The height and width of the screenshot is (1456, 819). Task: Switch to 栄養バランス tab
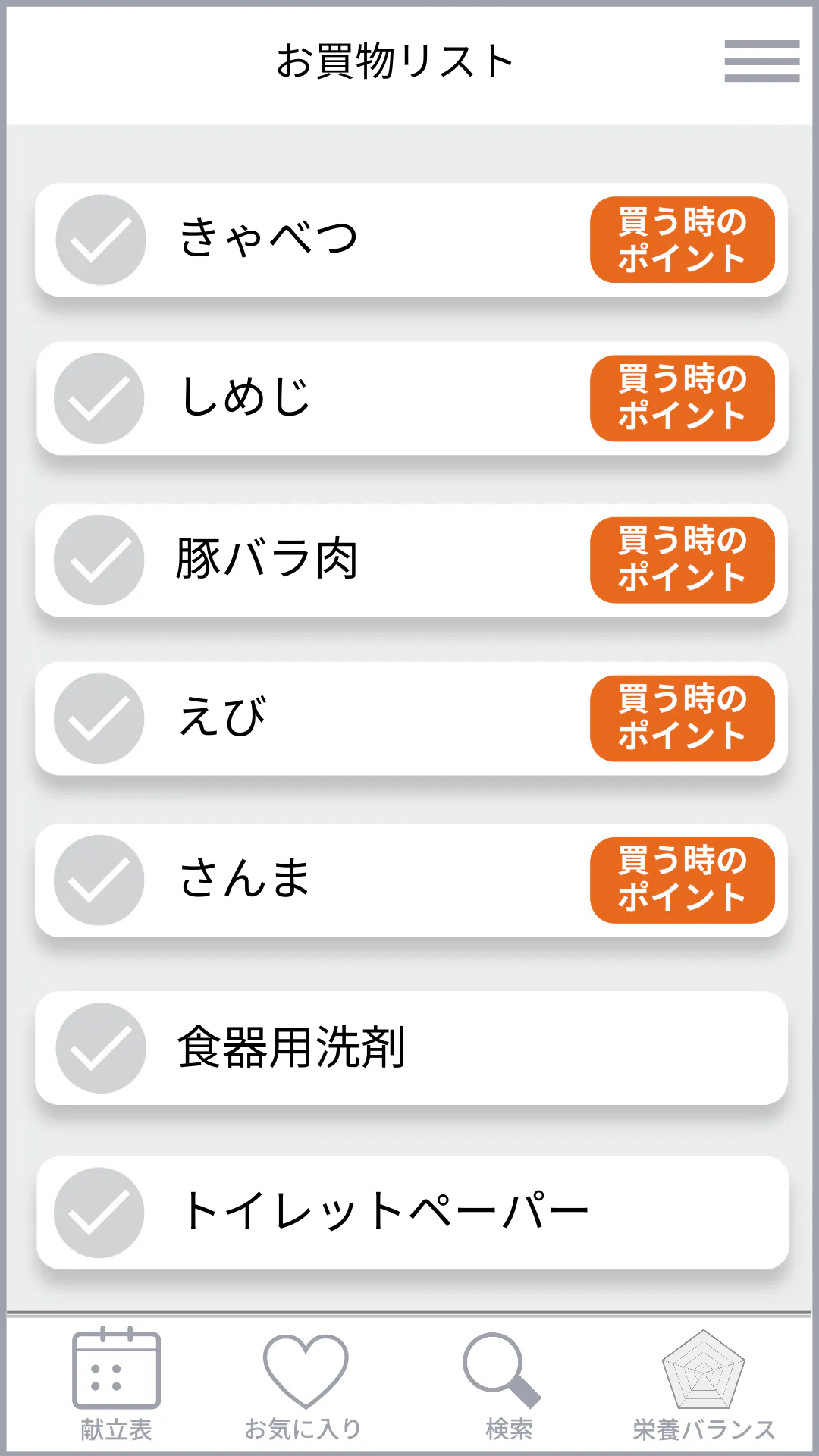pos(704,1385)
